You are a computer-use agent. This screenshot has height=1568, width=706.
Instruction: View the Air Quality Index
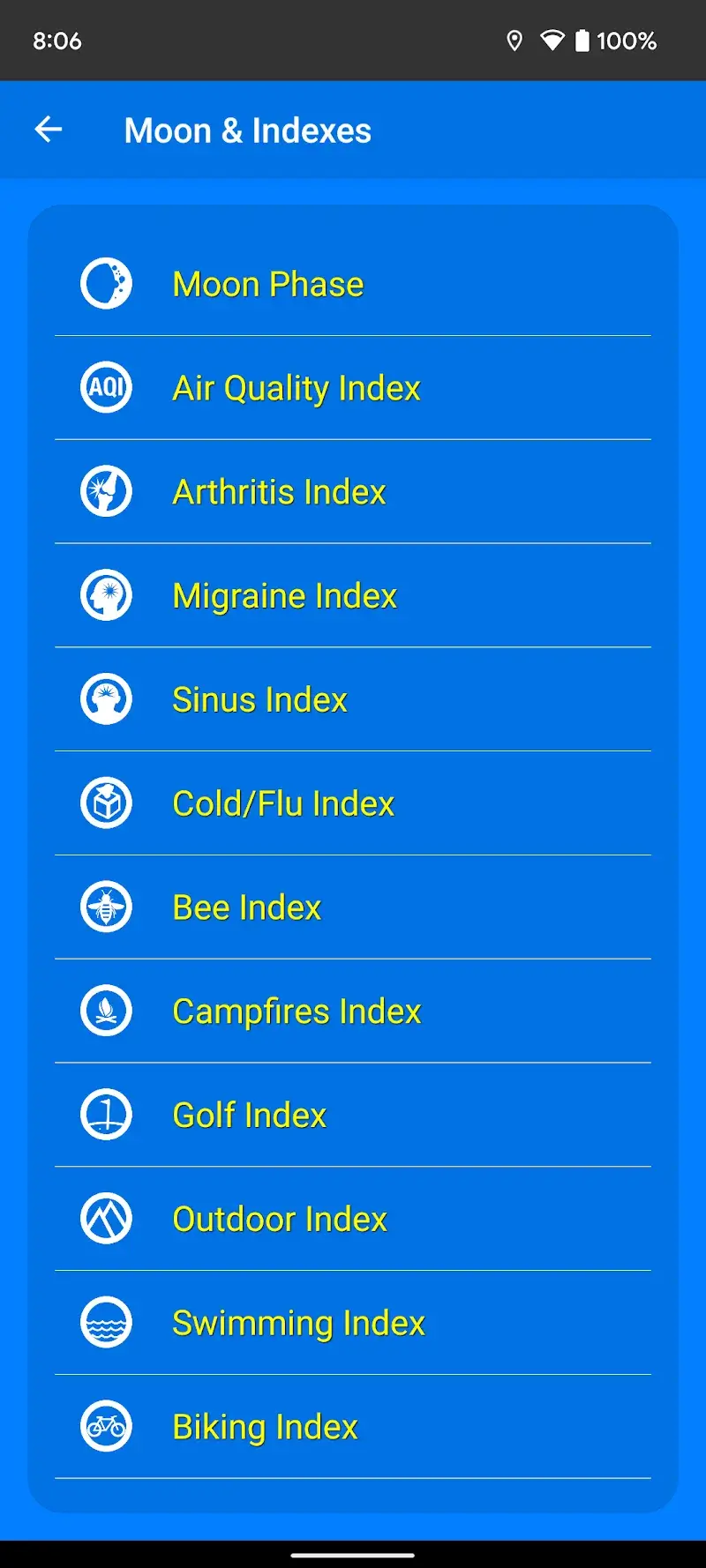click(x=296, y=386)
